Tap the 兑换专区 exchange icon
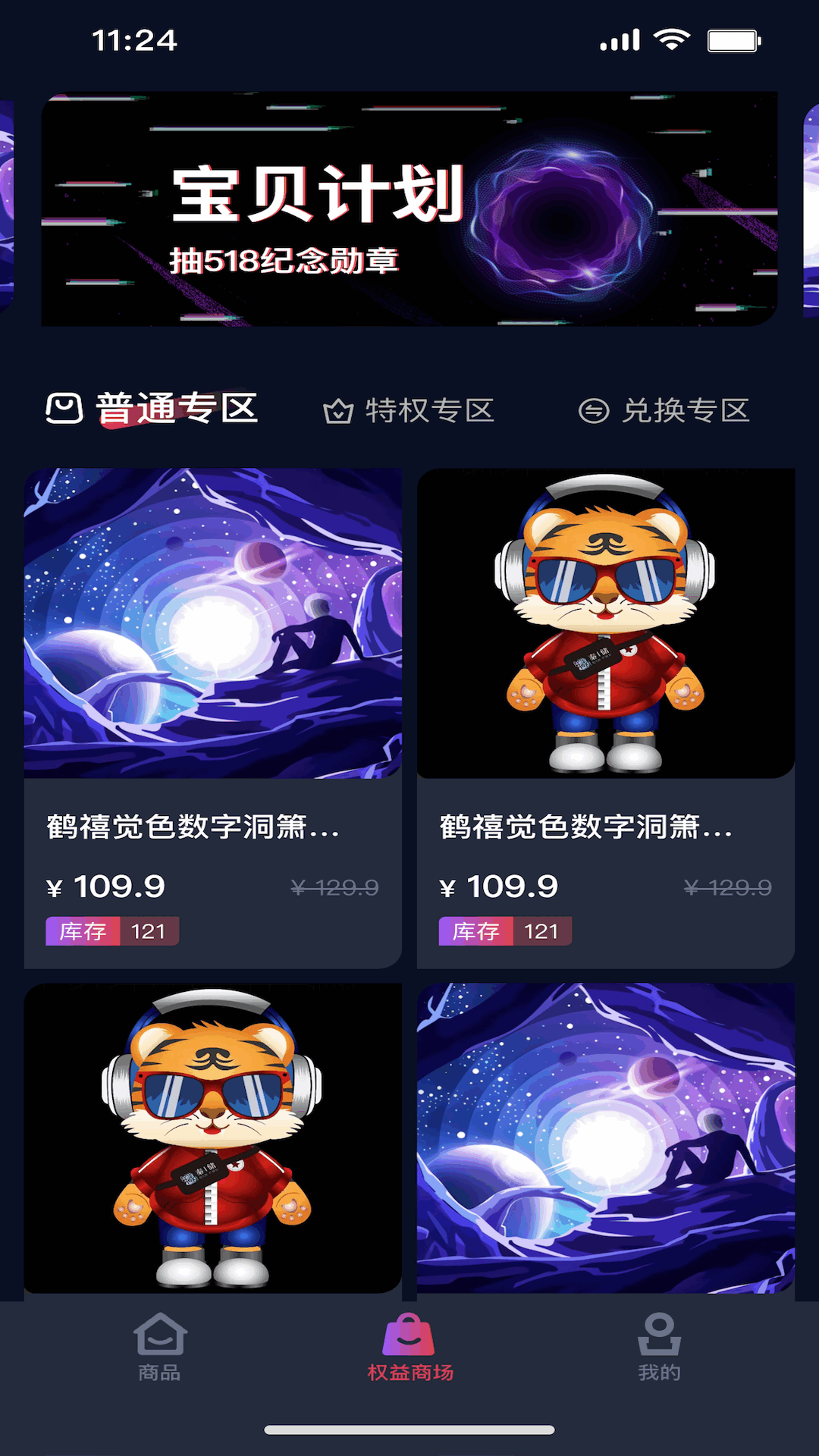 (595, 410)
